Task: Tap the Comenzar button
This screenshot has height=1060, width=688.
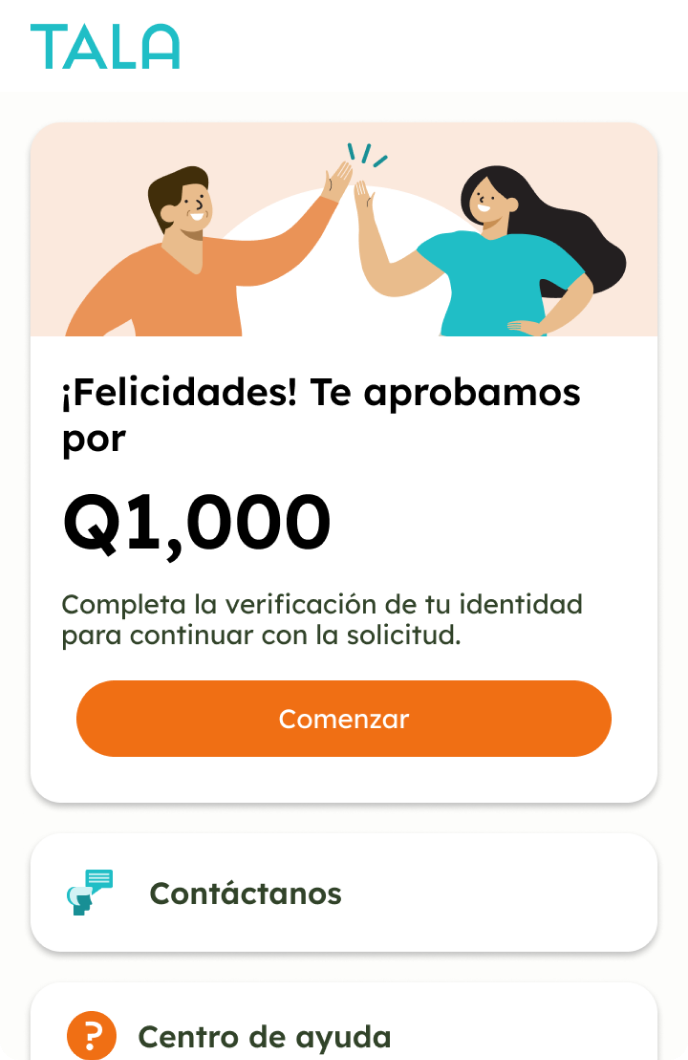Action: click(x=343, y=719)
